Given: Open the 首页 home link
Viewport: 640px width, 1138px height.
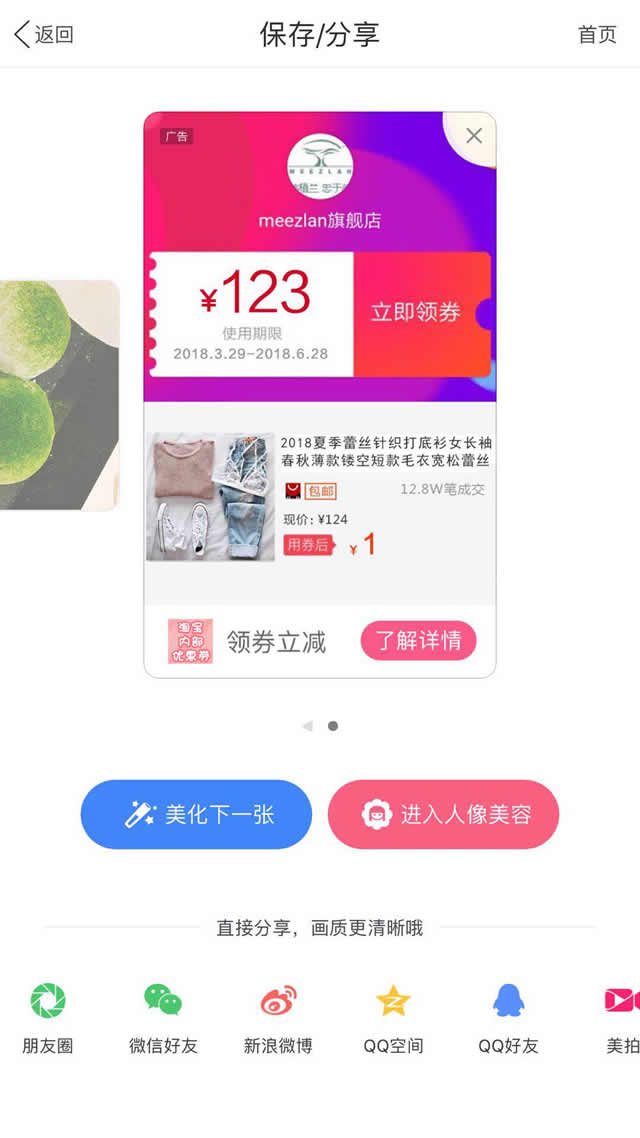Looking at the screenshot, I should [x=597, y=34].
